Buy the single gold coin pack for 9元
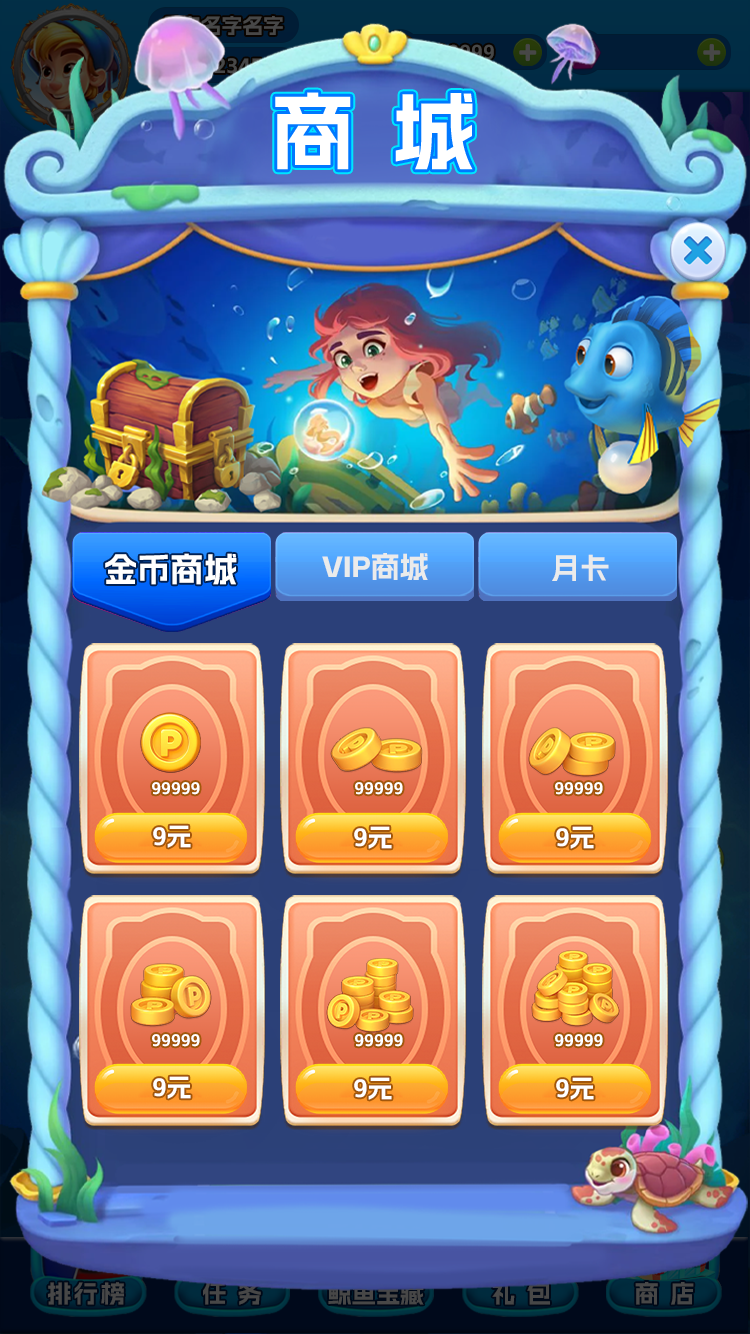Viewport: 750px width, 1334px height. tap(171, 837)
